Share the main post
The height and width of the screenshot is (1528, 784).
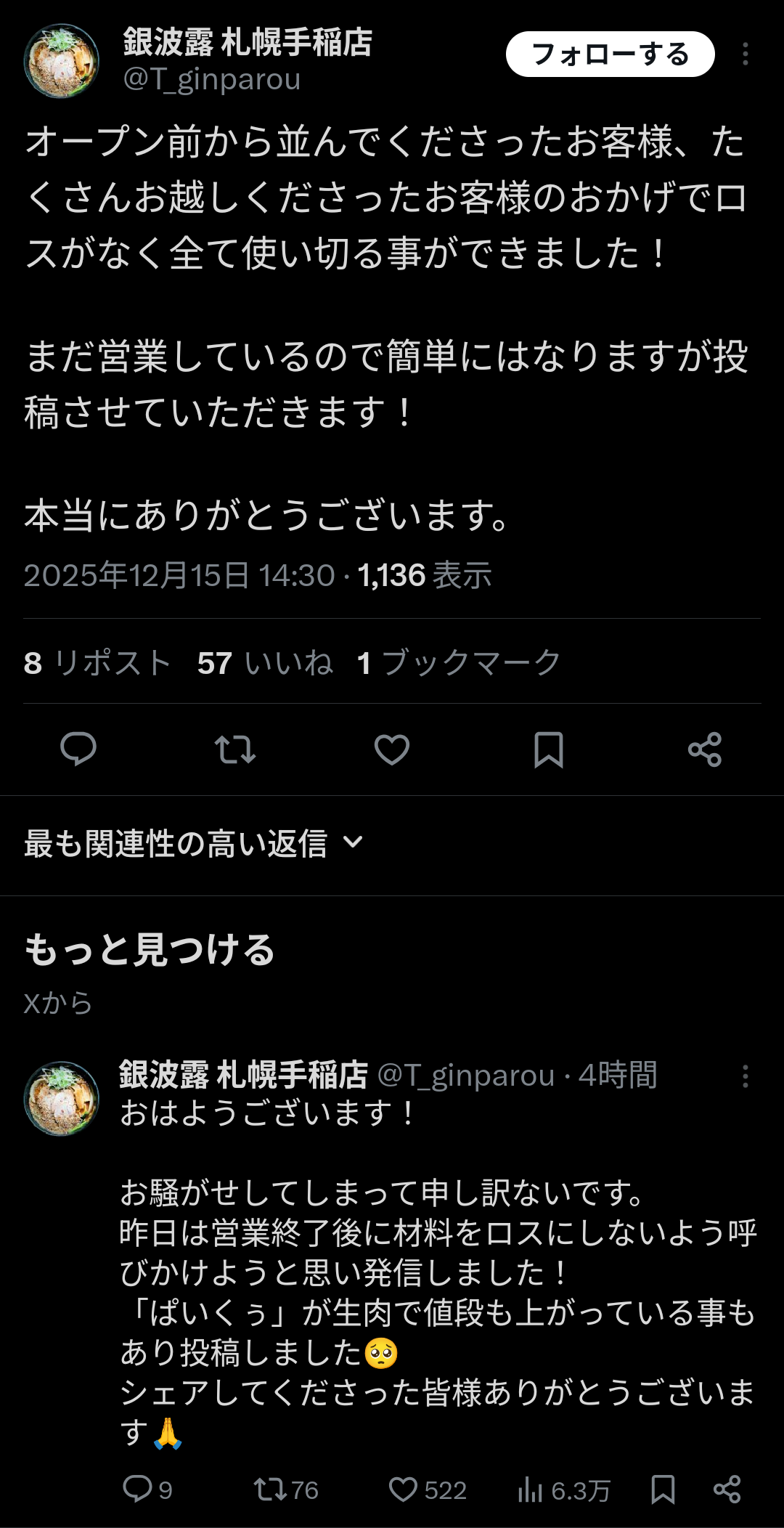click(x=705, y=749)
